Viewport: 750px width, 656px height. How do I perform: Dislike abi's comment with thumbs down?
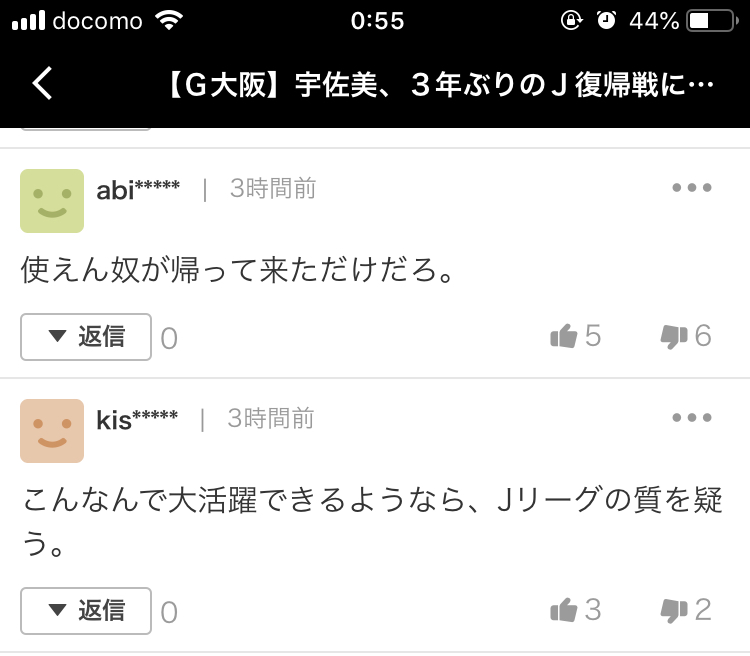[675, 337]
